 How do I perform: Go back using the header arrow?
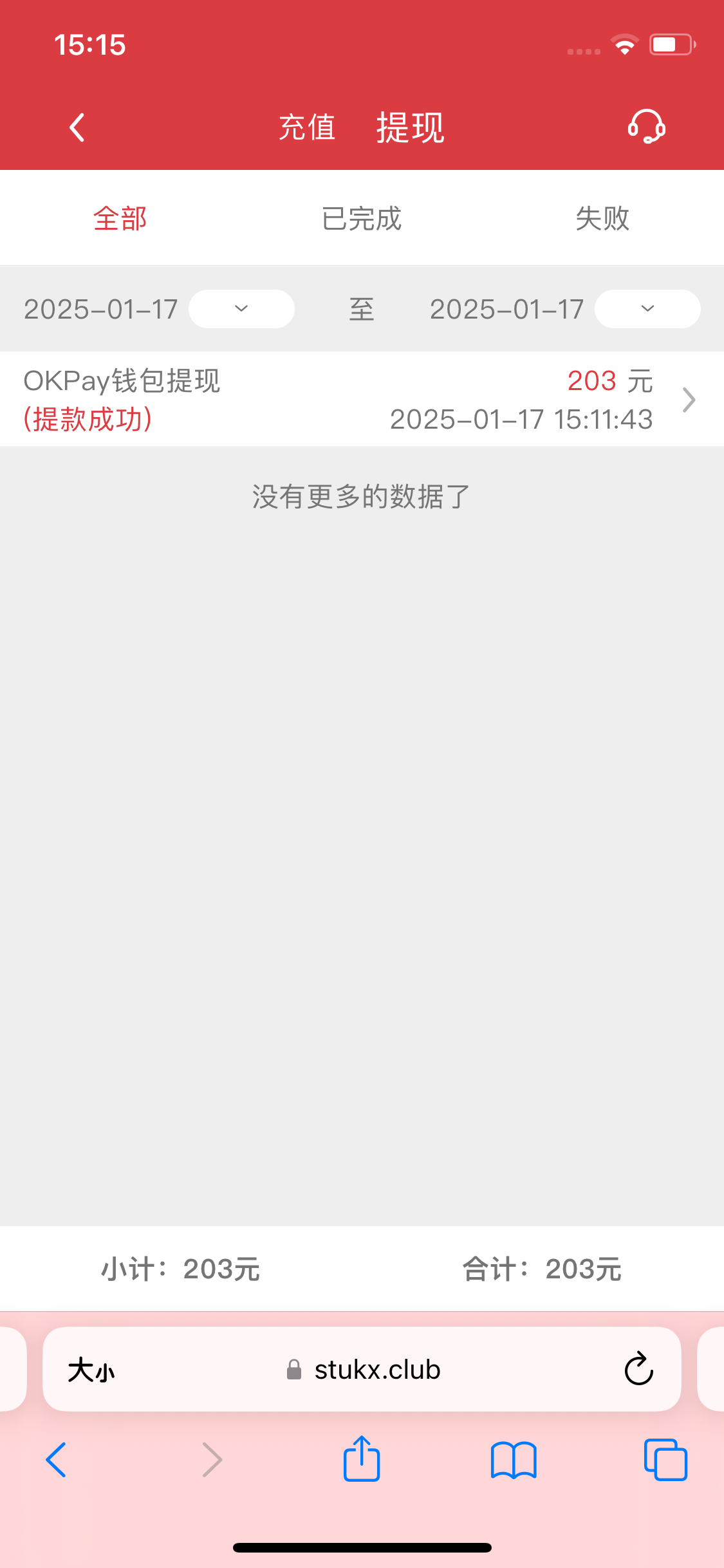pos(77,127)
